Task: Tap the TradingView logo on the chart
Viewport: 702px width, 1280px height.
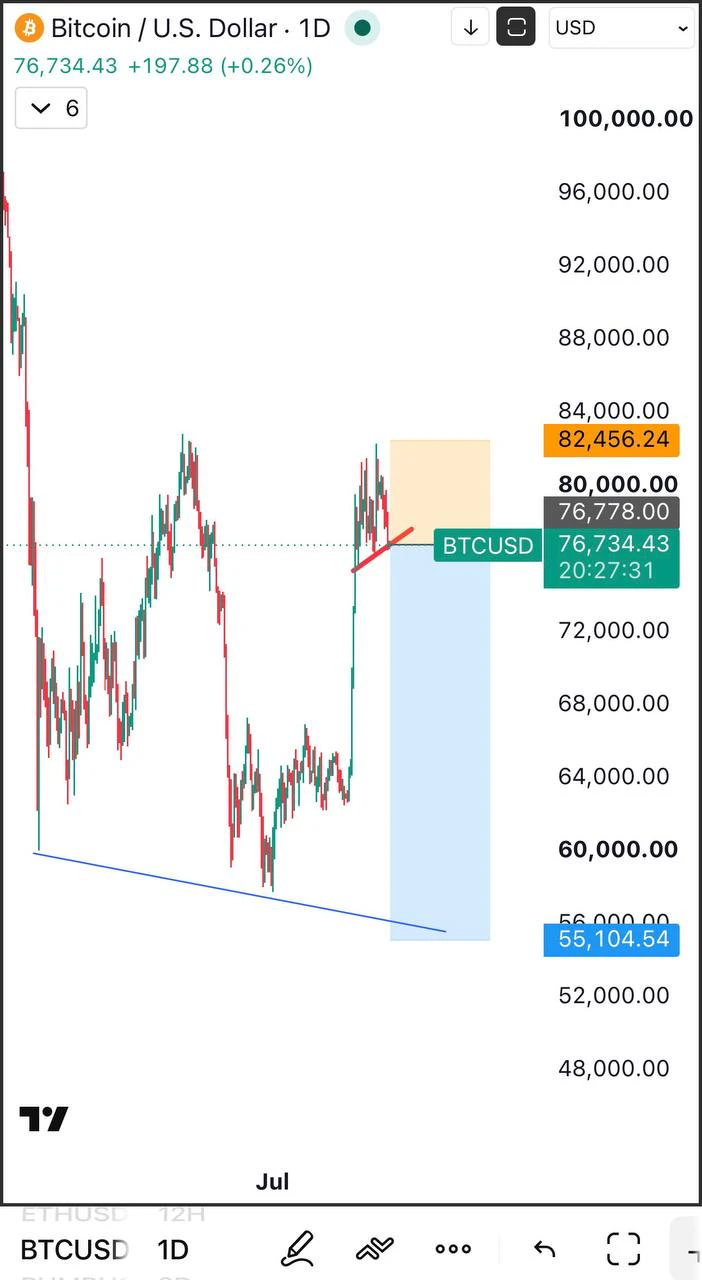Action: [x=44, y=1119]
